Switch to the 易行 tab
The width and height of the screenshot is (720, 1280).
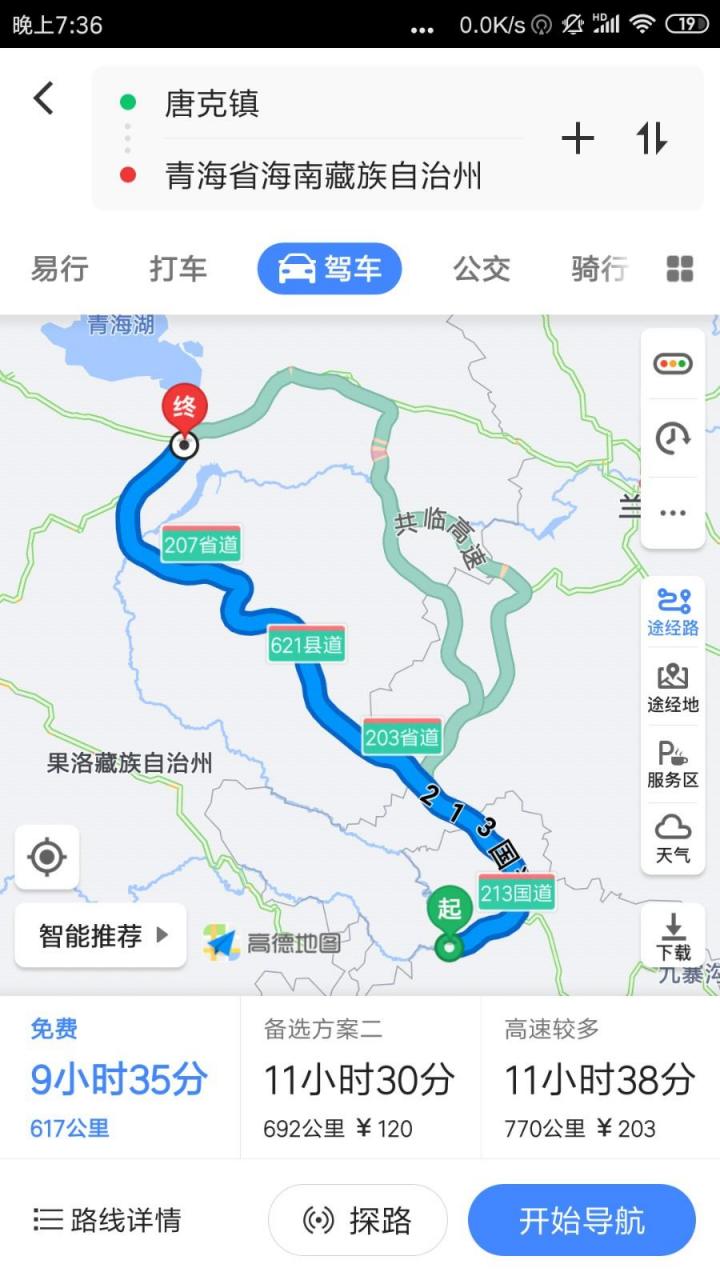click(x=60, y=269)
